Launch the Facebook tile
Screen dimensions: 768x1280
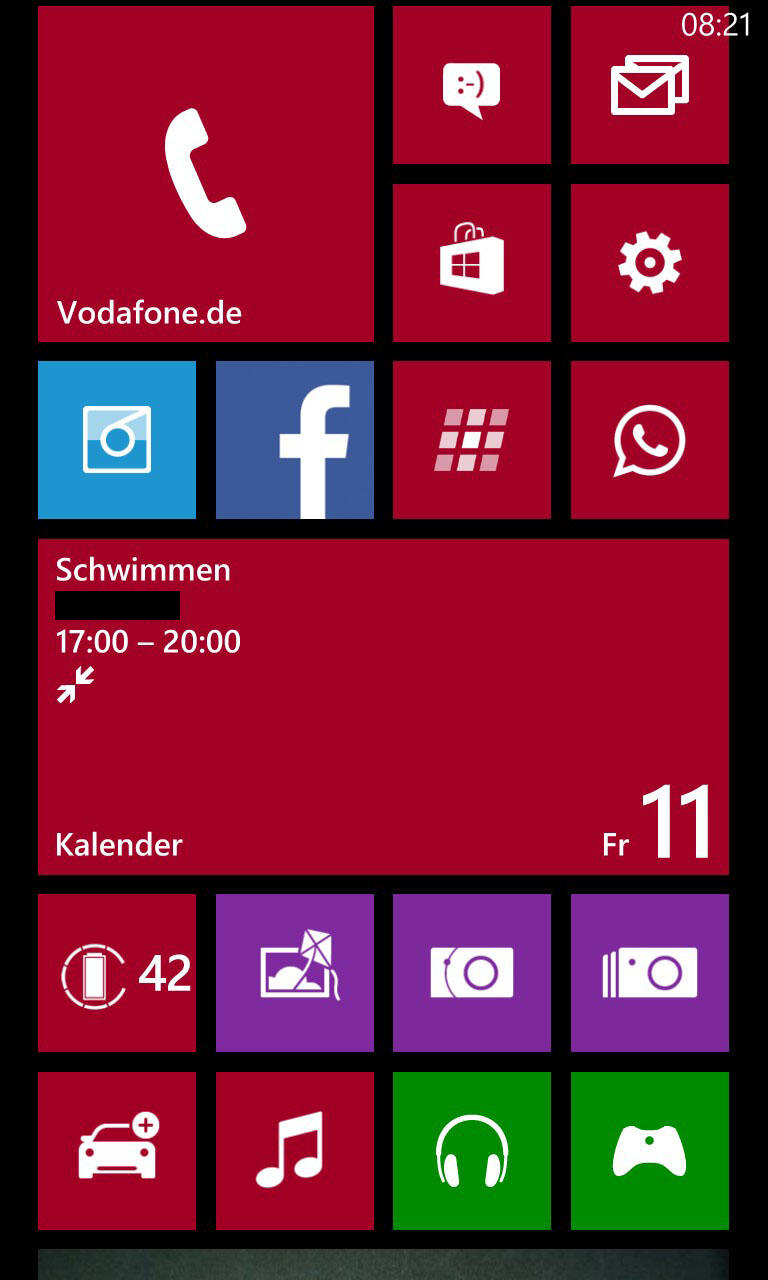click(x=295, y=440)
